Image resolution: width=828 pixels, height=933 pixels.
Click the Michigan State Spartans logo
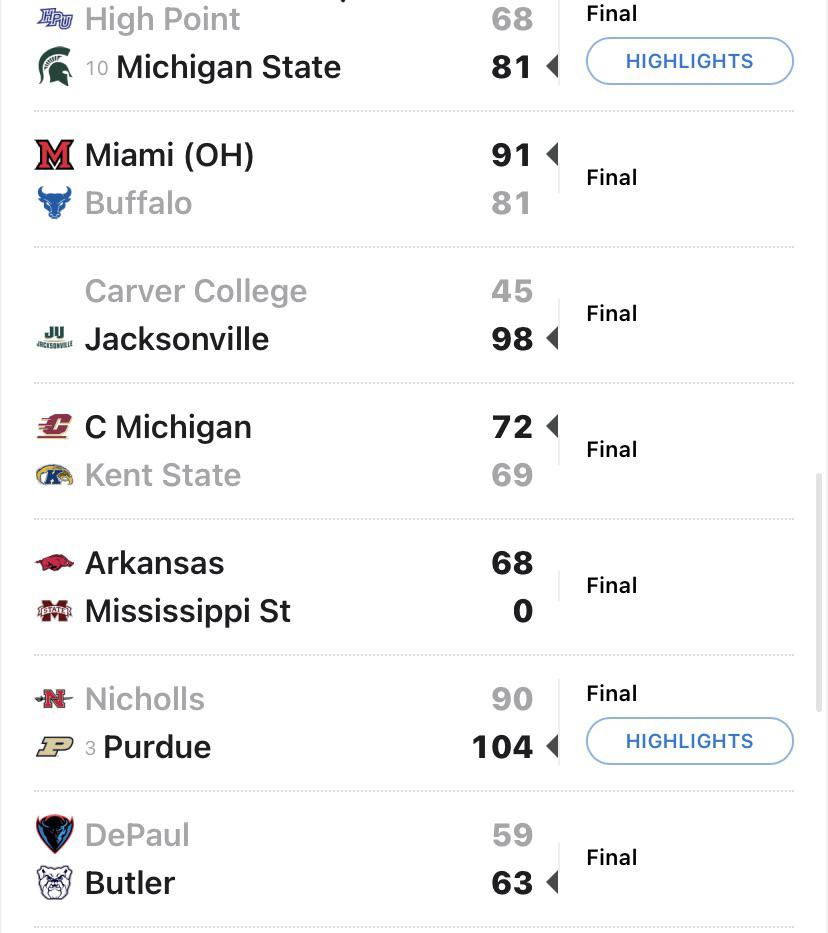click(54, 68)
